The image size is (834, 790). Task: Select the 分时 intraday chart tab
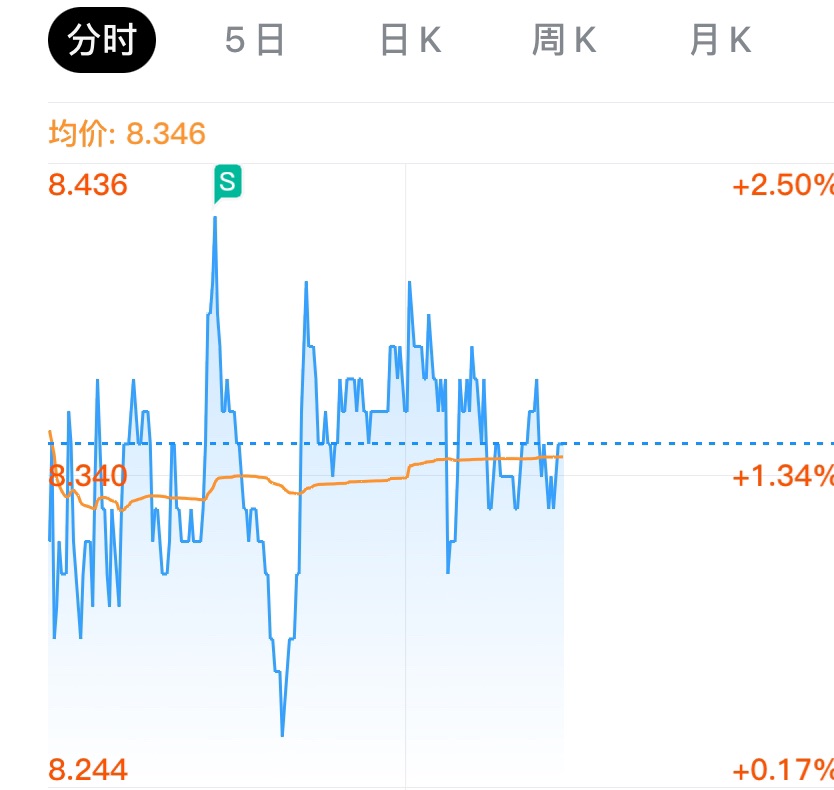pos(102,41)
